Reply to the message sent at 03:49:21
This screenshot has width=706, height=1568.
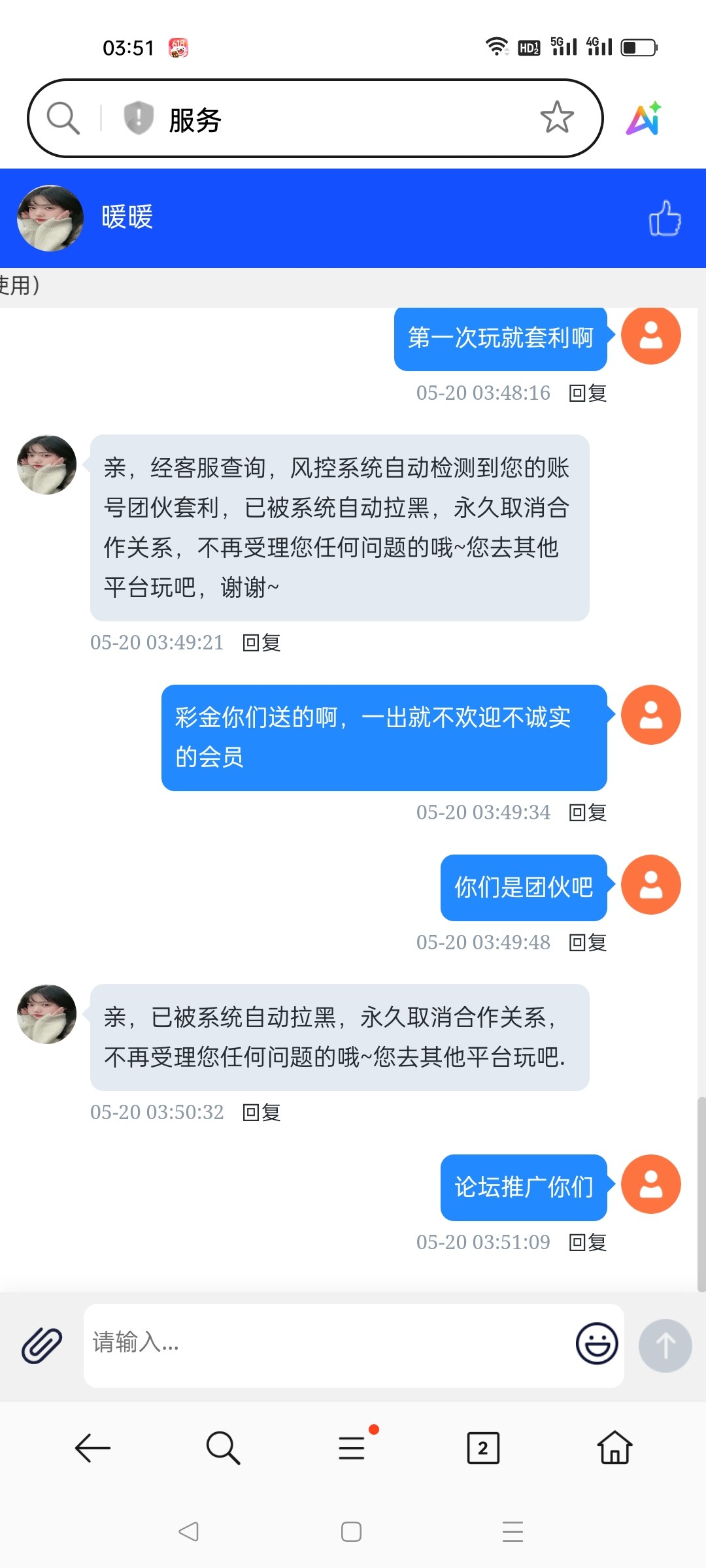pyautogui.click(x=261, y=643)
